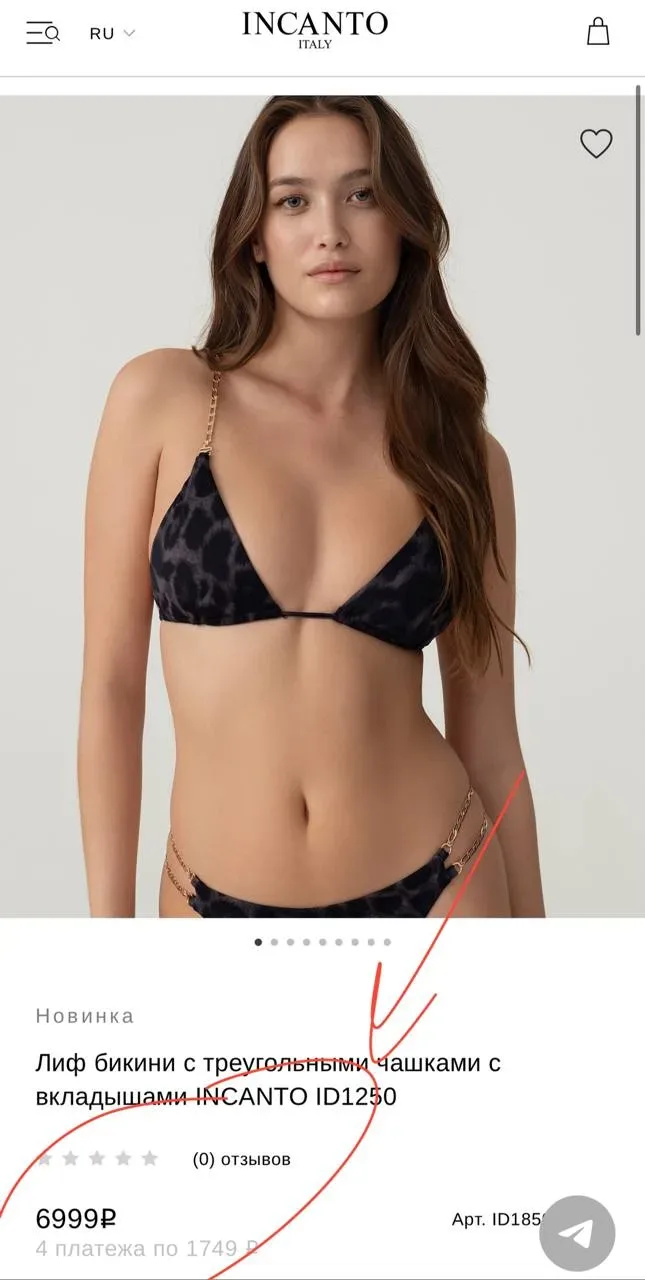Select the second image page dot
This screenshot has height=1280, width=645.
[x=274, y=941]
